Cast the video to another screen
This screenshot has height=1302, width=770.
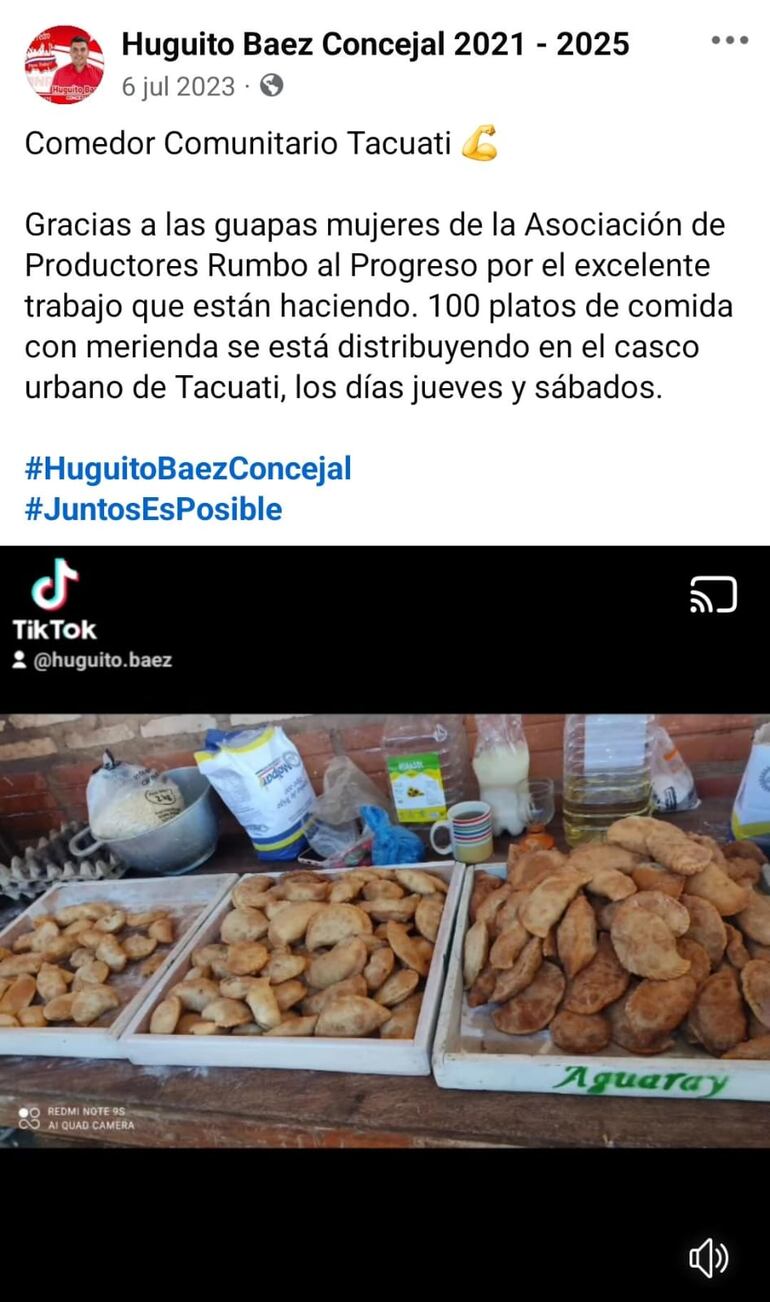[713, 594]
